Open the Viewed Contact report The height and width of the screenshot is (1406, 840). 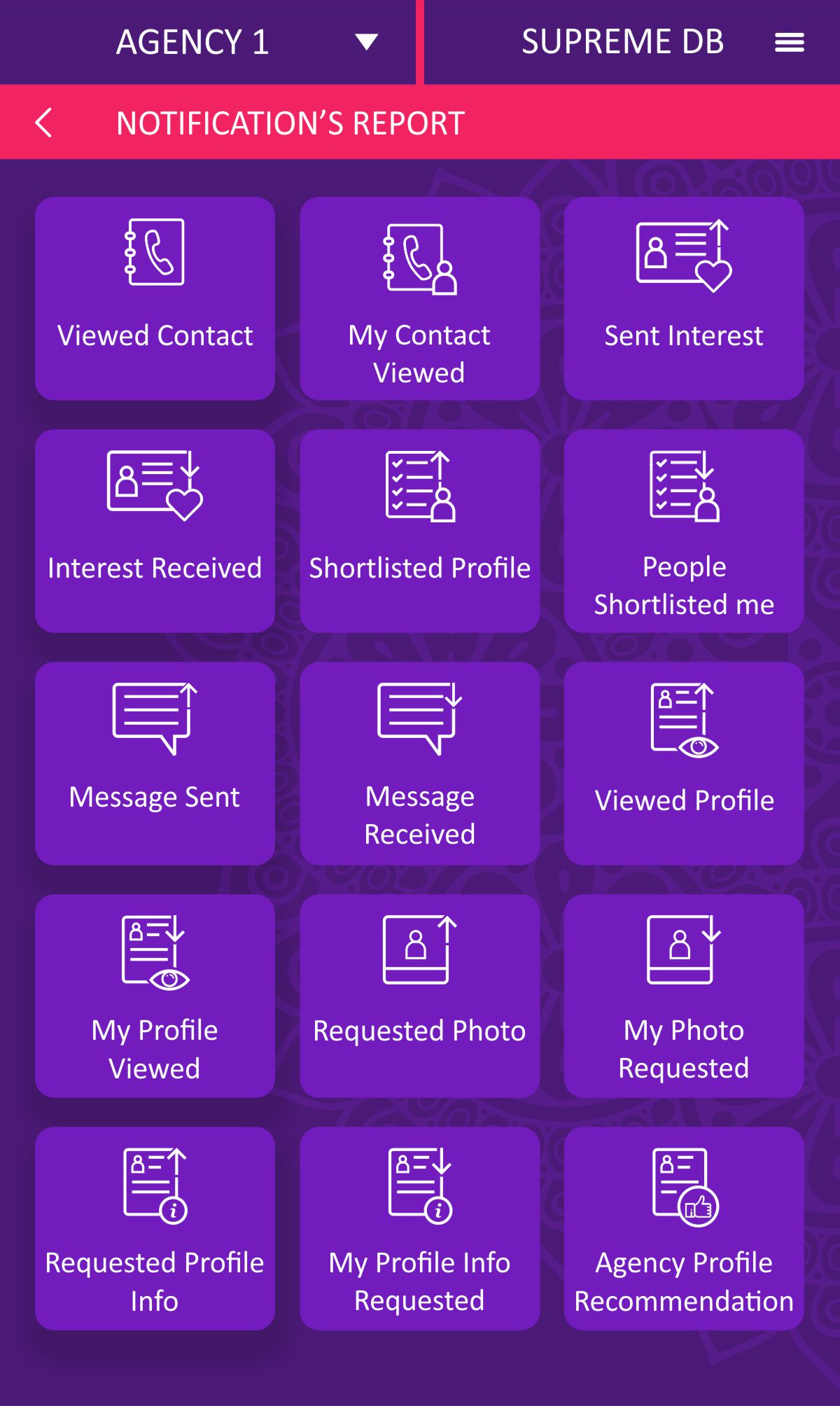click(x=155, y=298)
